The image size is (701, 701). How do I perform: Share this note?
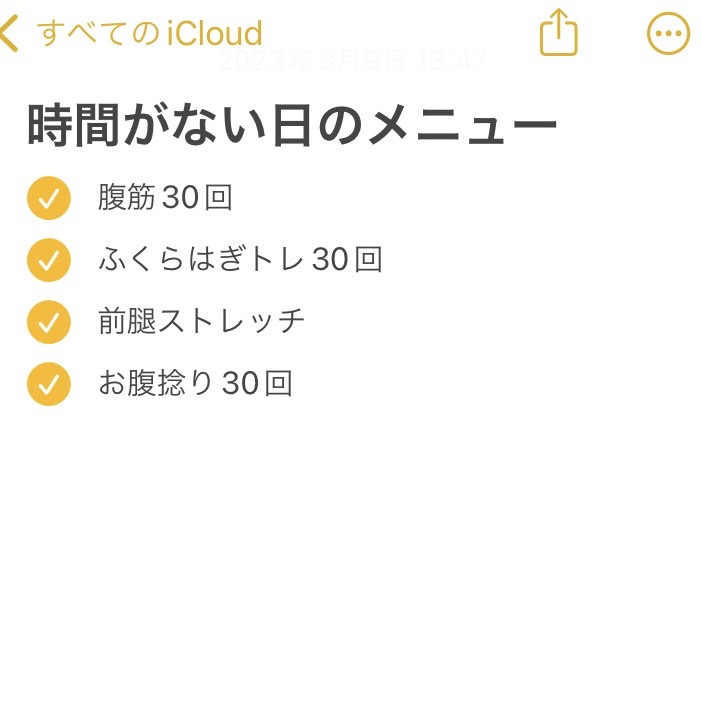point(559,33)
